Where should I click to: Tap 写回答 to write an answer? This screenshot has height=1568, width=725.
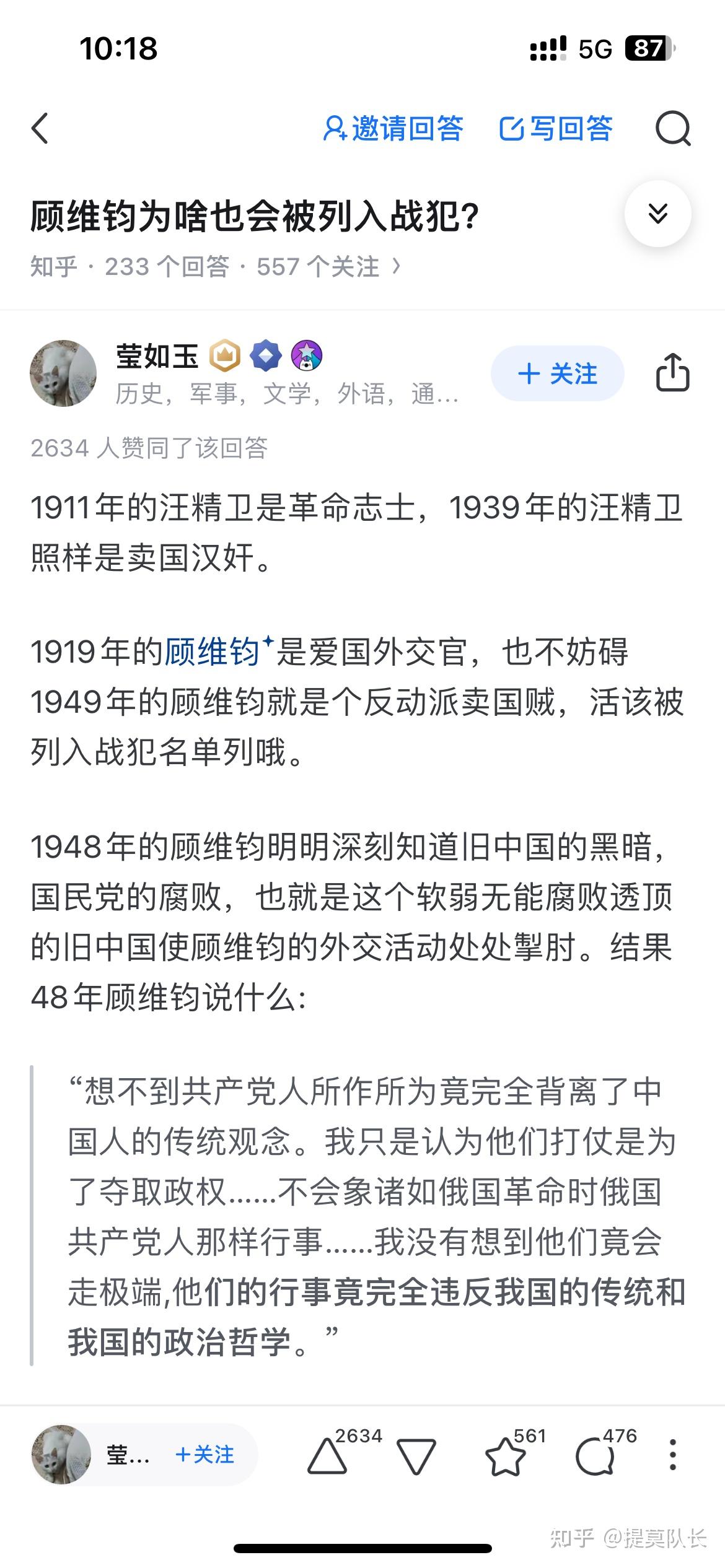coord(556,129)
